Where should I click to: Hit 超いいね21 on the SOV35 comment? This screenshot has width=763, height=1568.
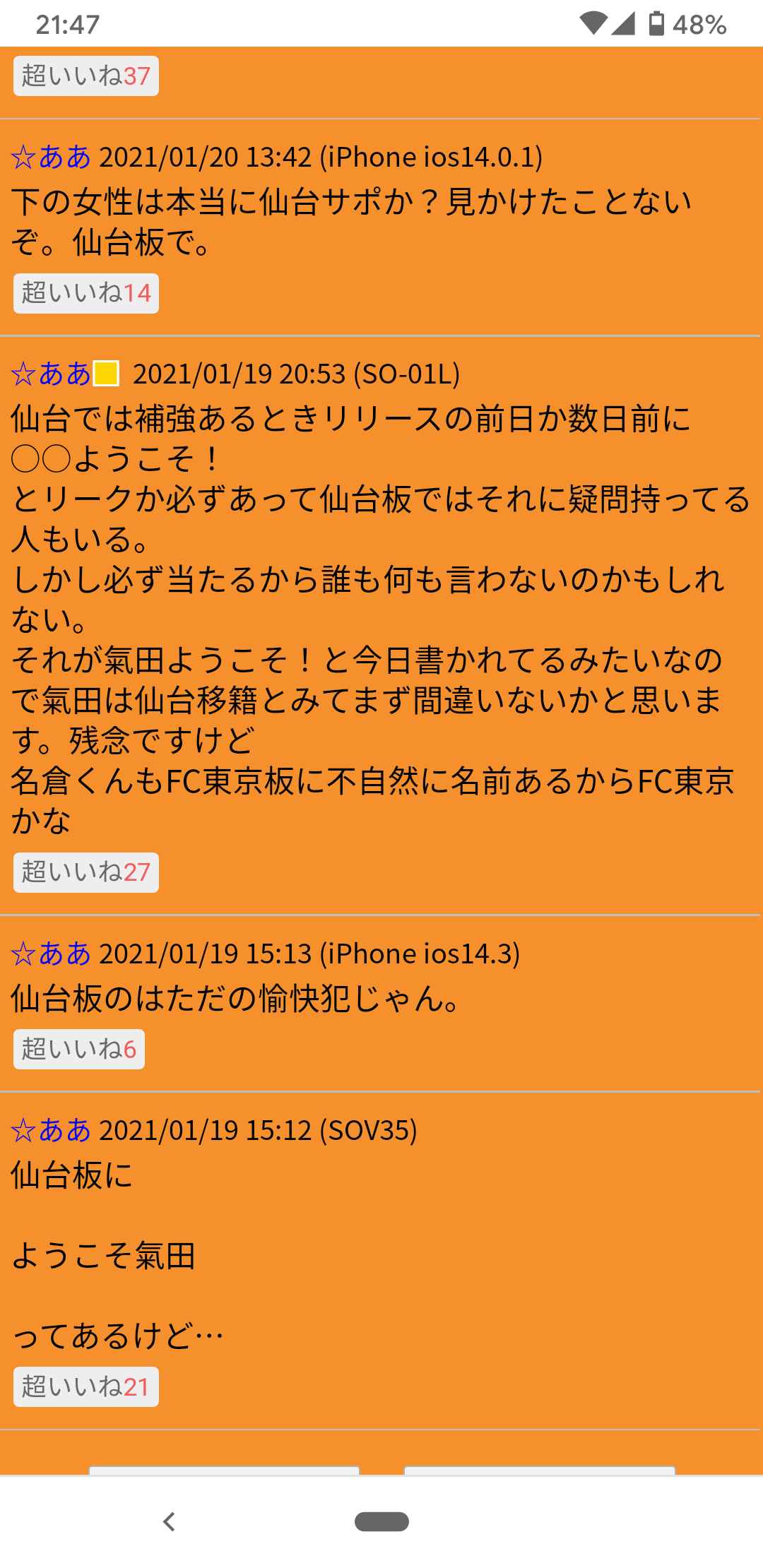pyautogui.click(x=85, y=1386)
